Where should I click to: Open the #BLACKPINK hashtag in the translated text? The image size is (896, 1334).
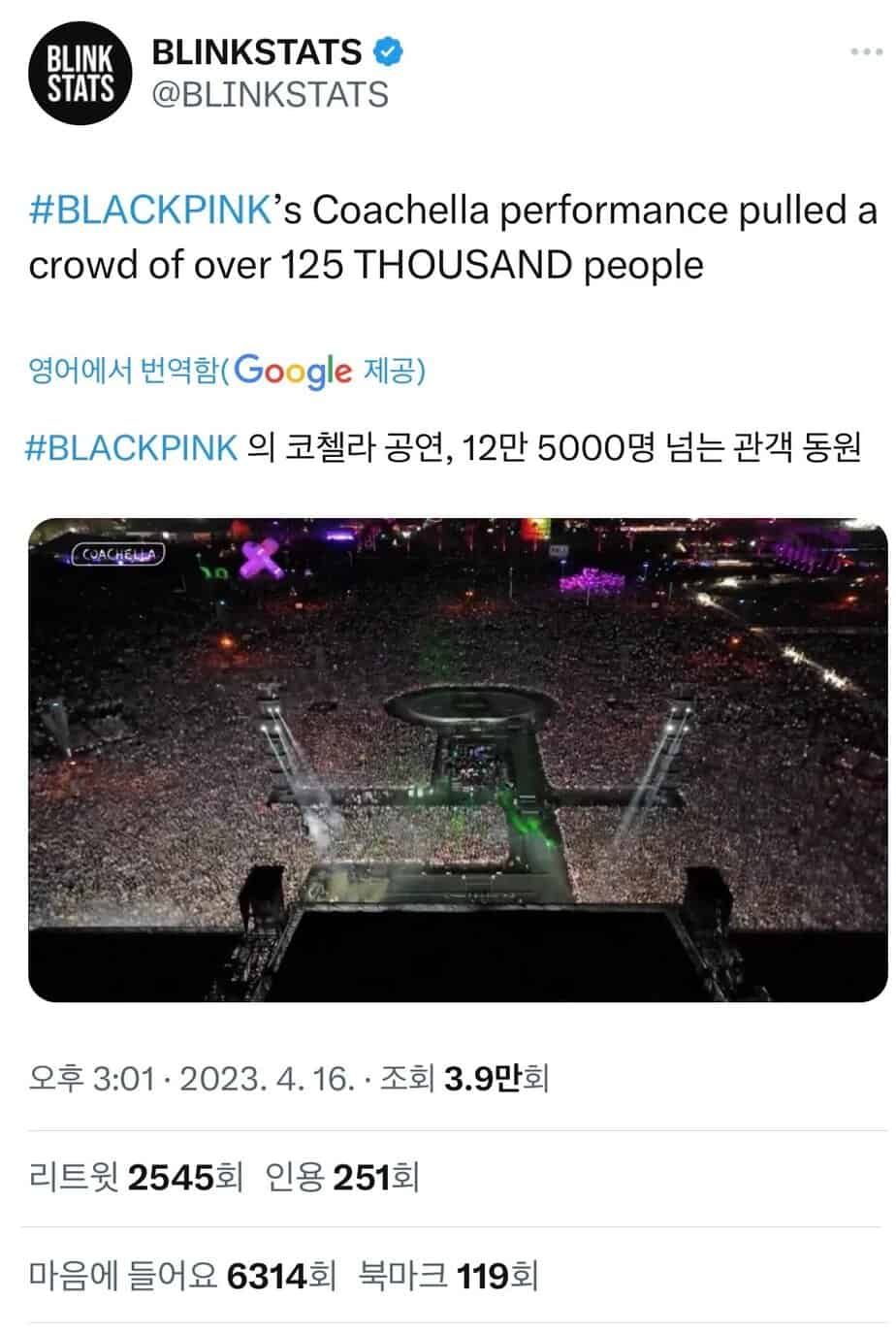(x=131, y=447)
